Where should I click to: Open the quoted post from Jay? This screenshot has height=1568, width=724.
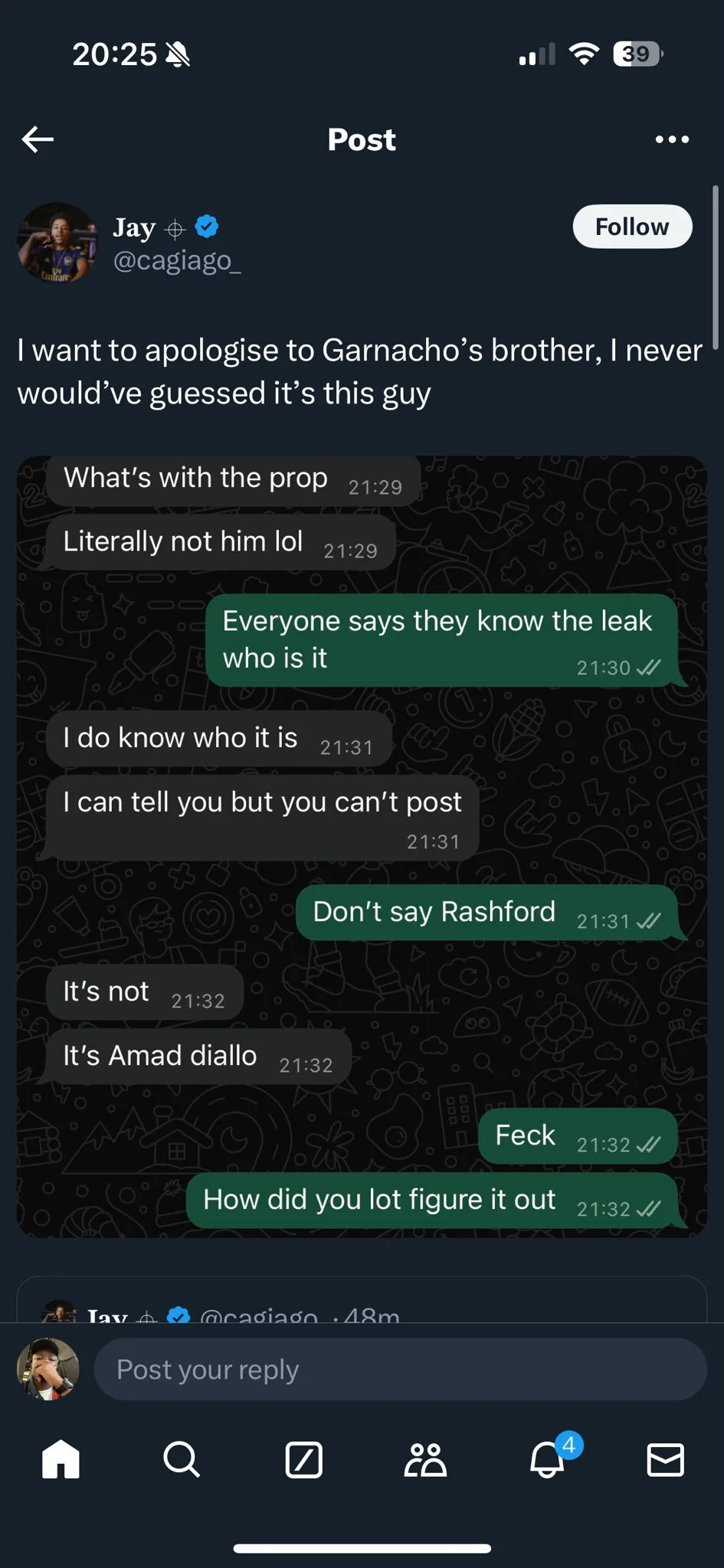362,1299
